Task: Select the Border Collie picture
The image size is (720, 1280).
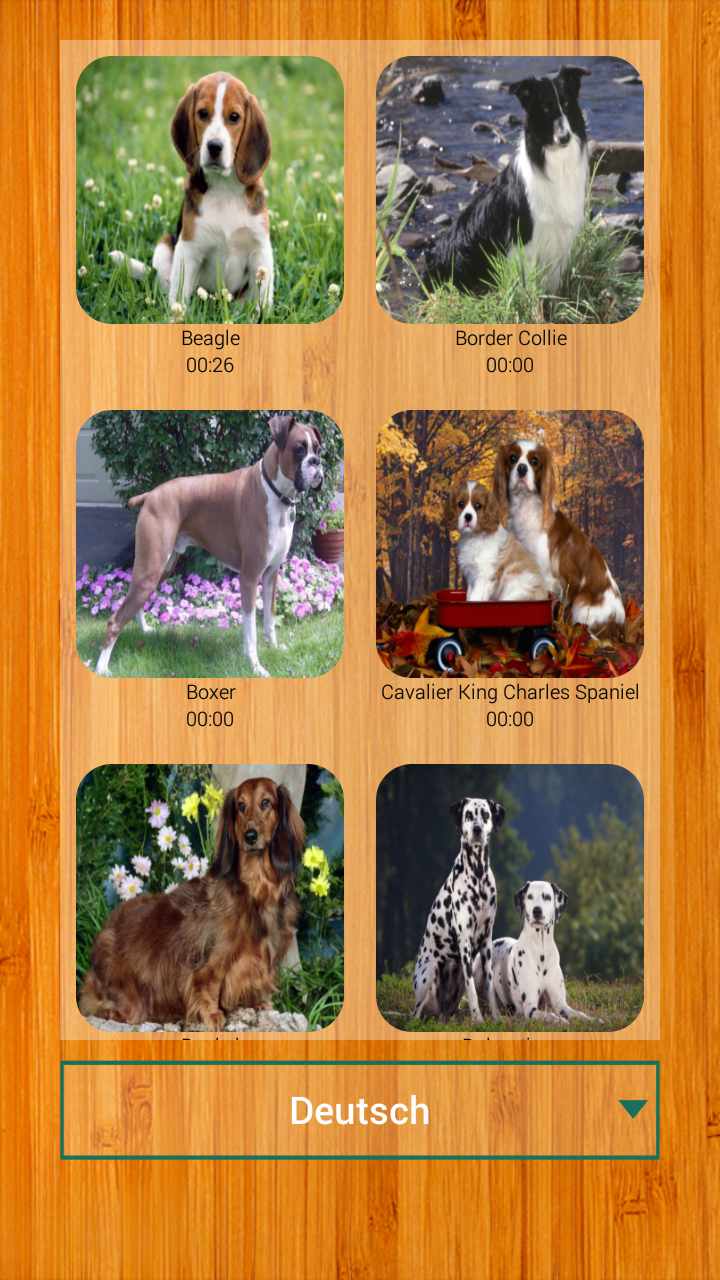Action: click(x=510, y=190)
